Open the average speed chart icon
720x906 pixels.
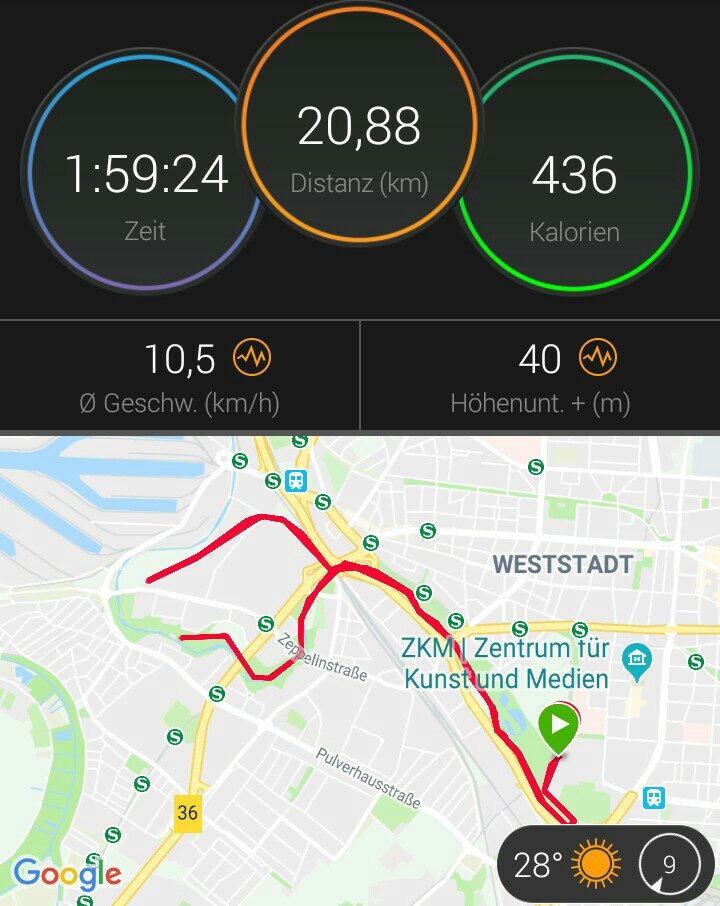[x=251, y=358]
